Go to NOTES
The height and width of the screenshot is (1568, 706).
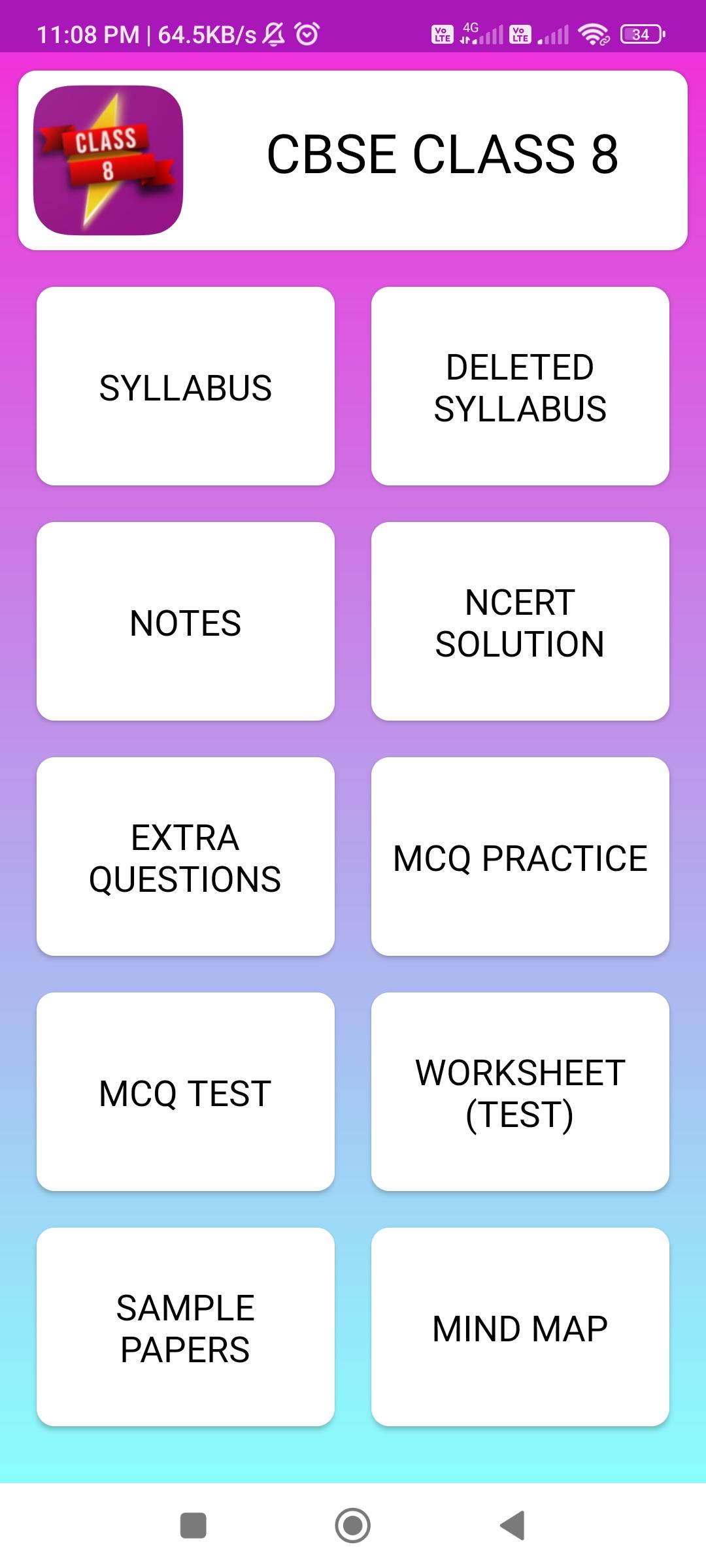pyautogui.click(x=186, y=621)
